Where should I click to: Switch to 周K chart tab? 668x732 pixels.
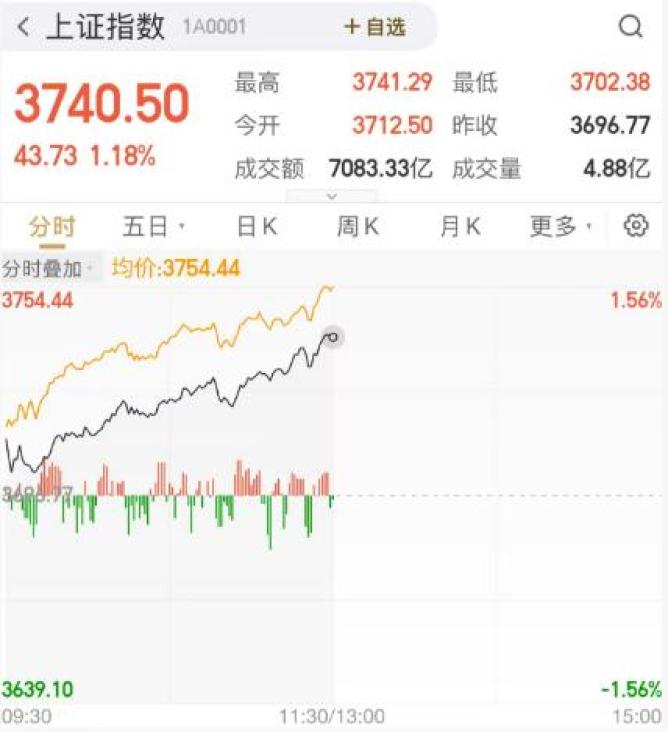[x=358, y=227]
